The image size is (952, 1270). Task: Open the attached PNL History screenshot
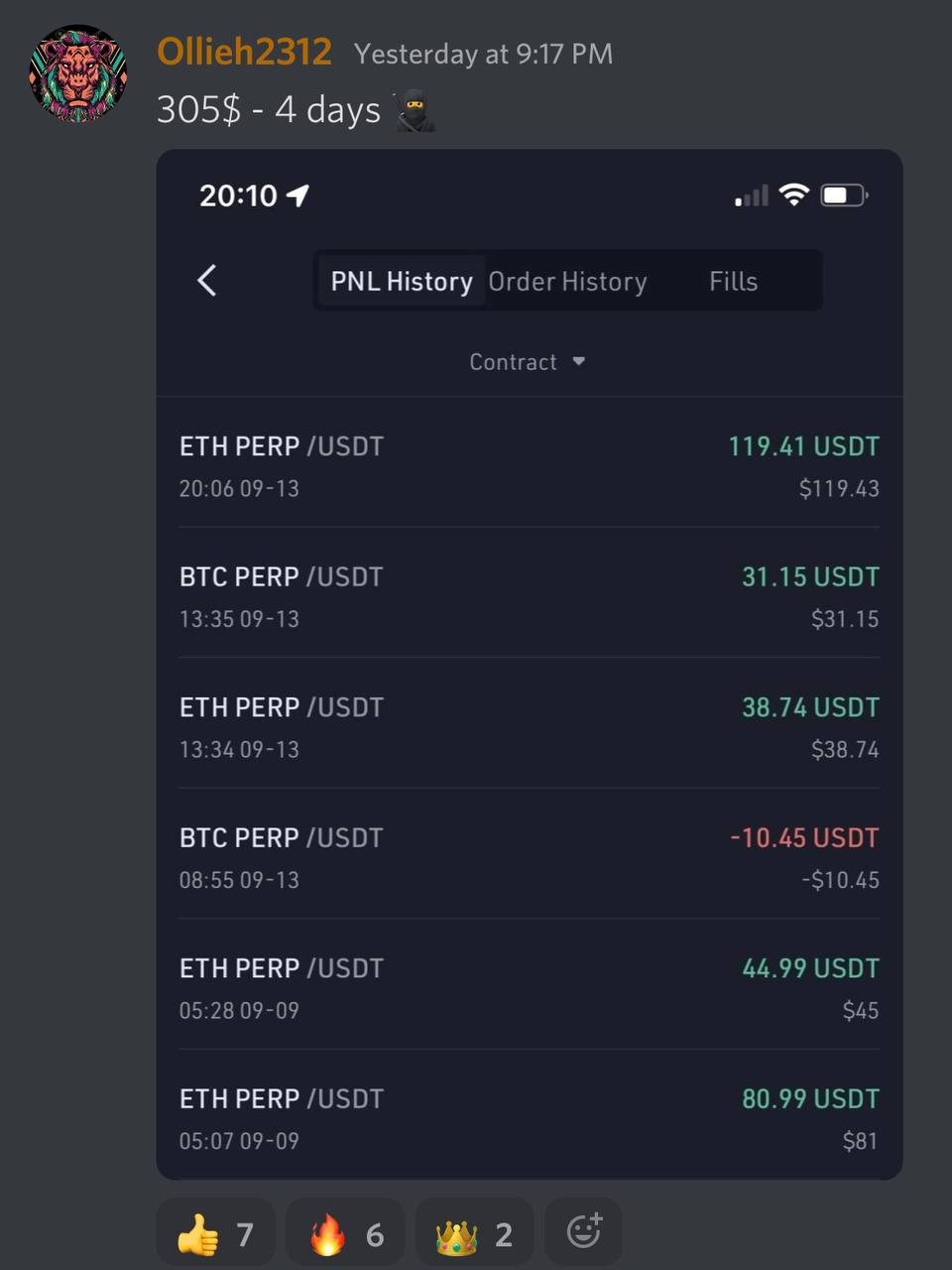530,664
